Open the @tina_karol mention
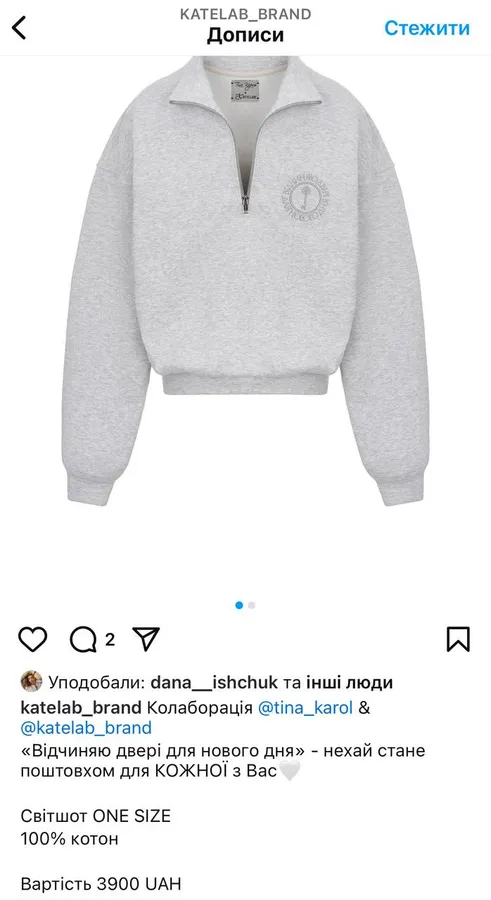This screenshot has width=491, height=900. click(x=305, y=708)
